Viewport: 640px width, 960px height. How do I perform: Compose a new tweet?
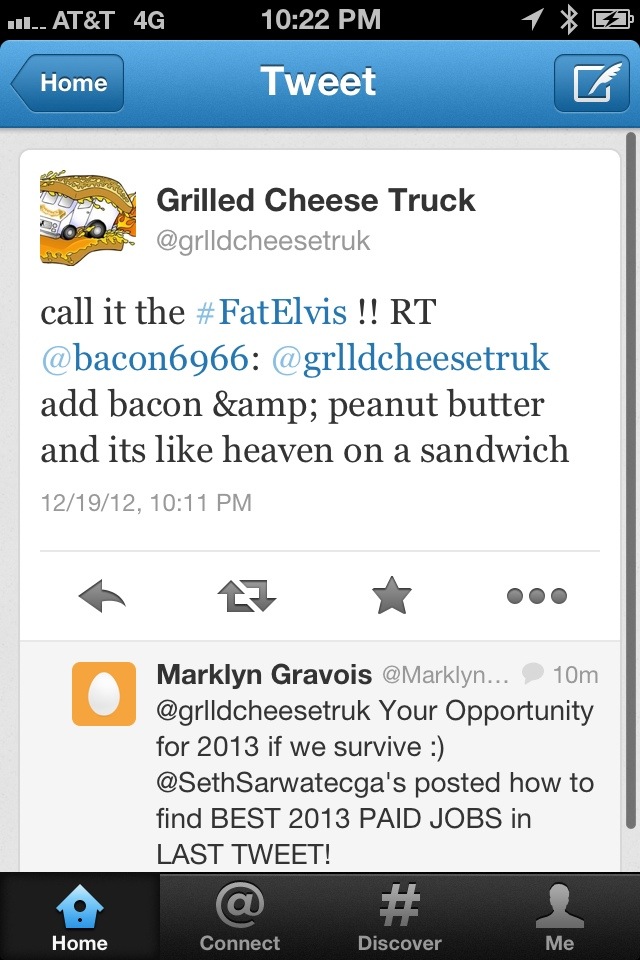592,83
